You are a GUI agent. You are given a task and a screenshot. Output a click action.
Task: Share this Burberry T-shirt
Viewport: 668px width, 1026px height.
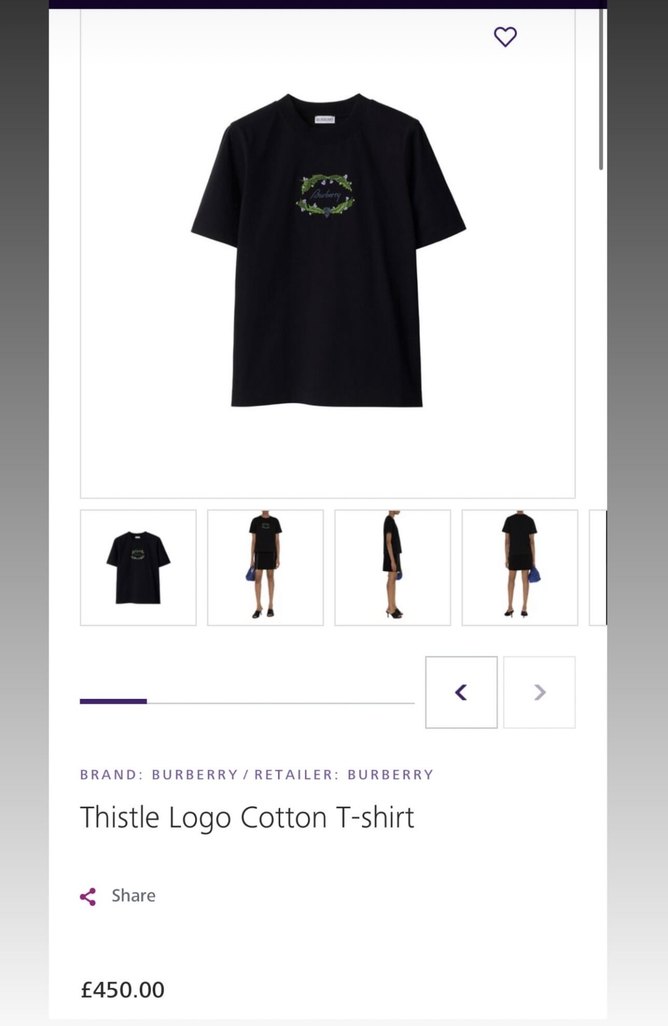(x=118, y=896)
